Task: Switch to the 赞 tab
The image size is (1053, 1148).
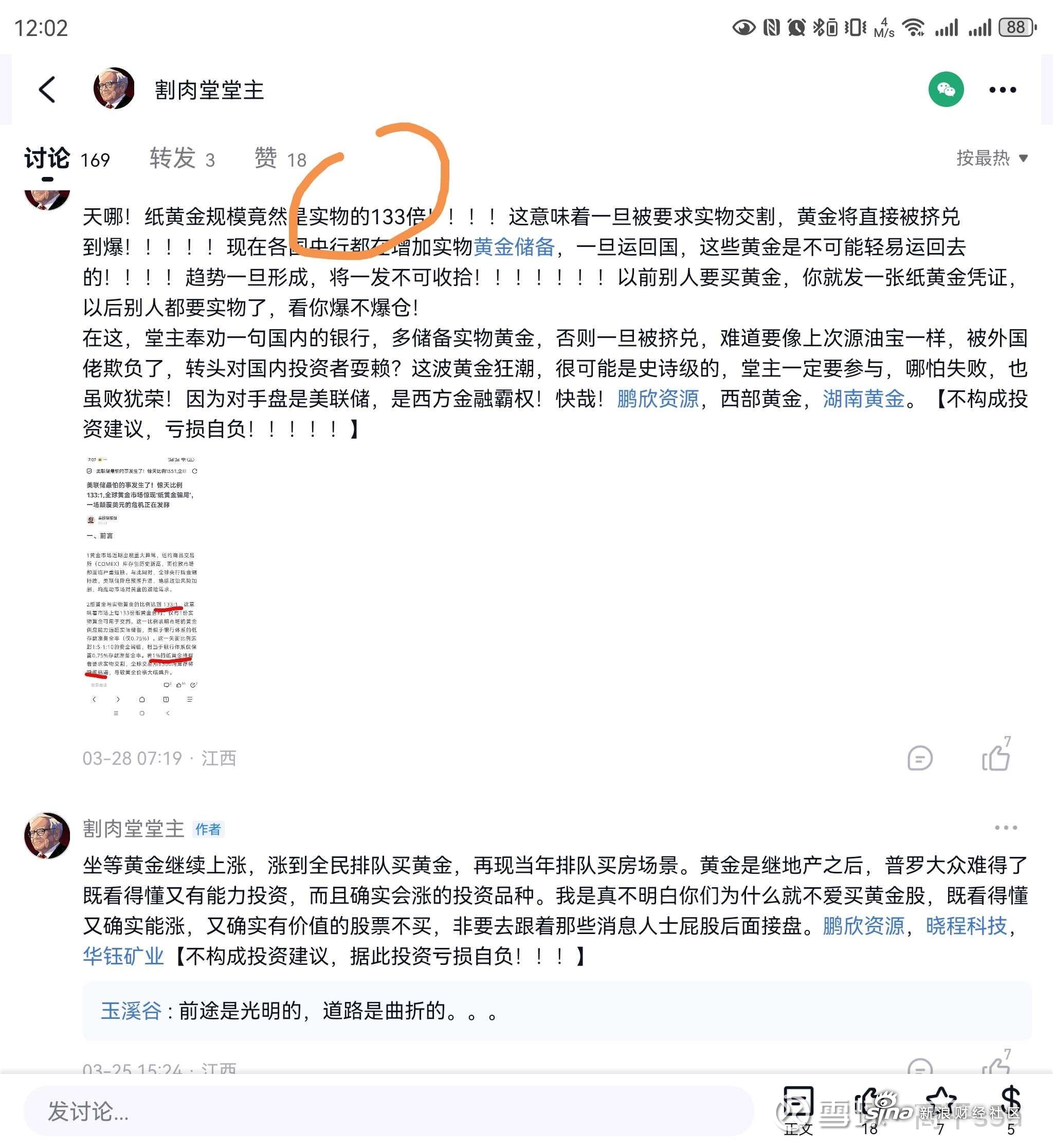Action: click(x=280, y=158)
